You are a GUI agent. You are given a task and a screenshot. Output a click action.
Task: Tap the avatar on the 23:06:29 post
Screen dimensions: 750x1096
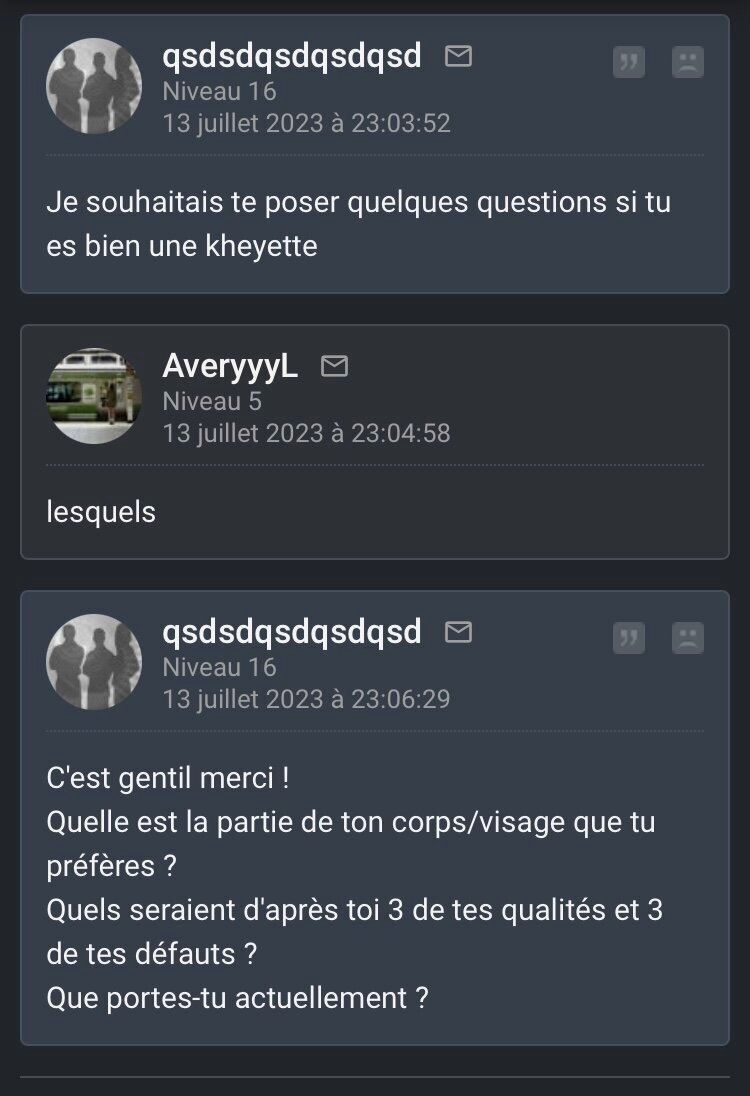coord(94,662)
